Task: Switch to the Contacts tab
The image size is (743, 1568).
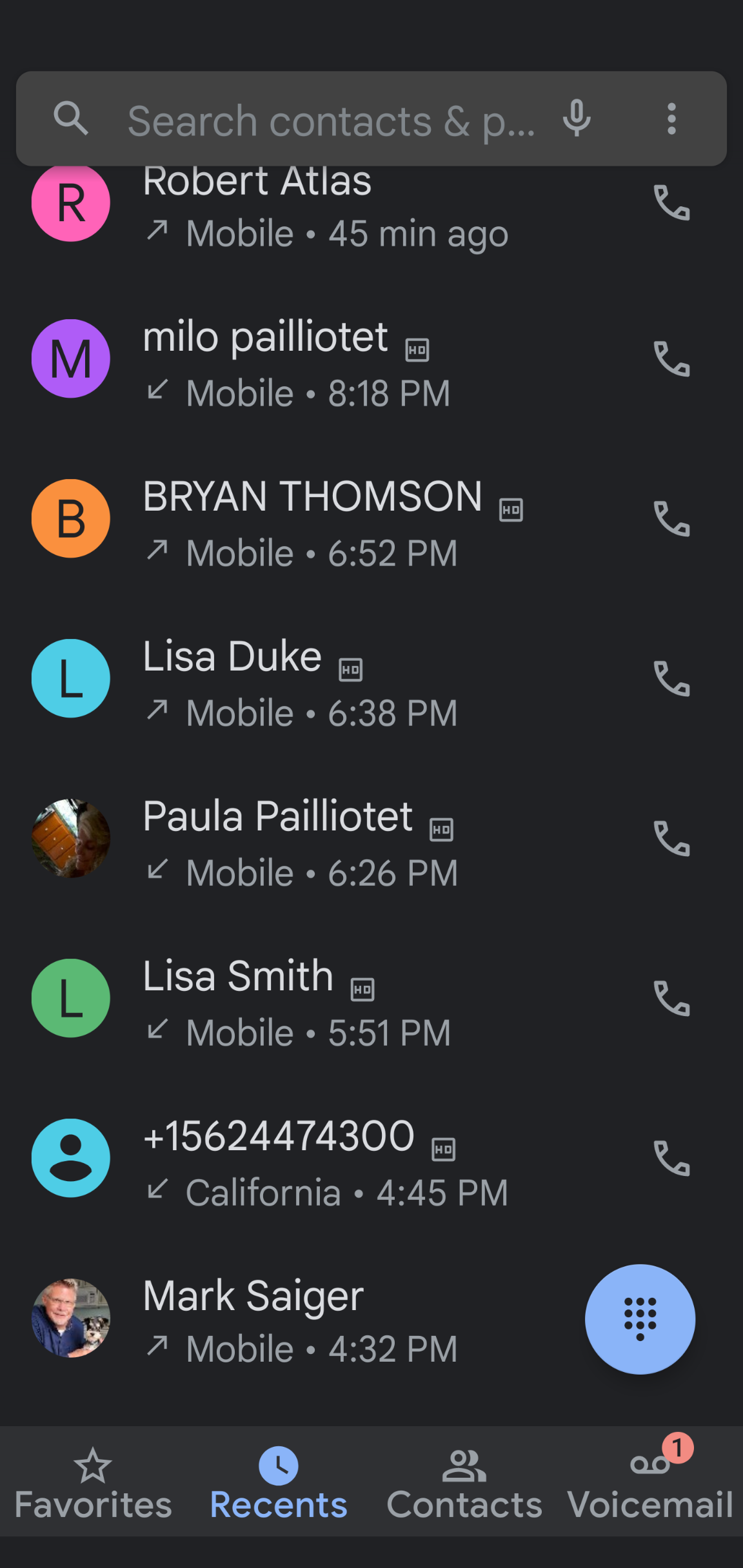Action: click(464, 1483)
